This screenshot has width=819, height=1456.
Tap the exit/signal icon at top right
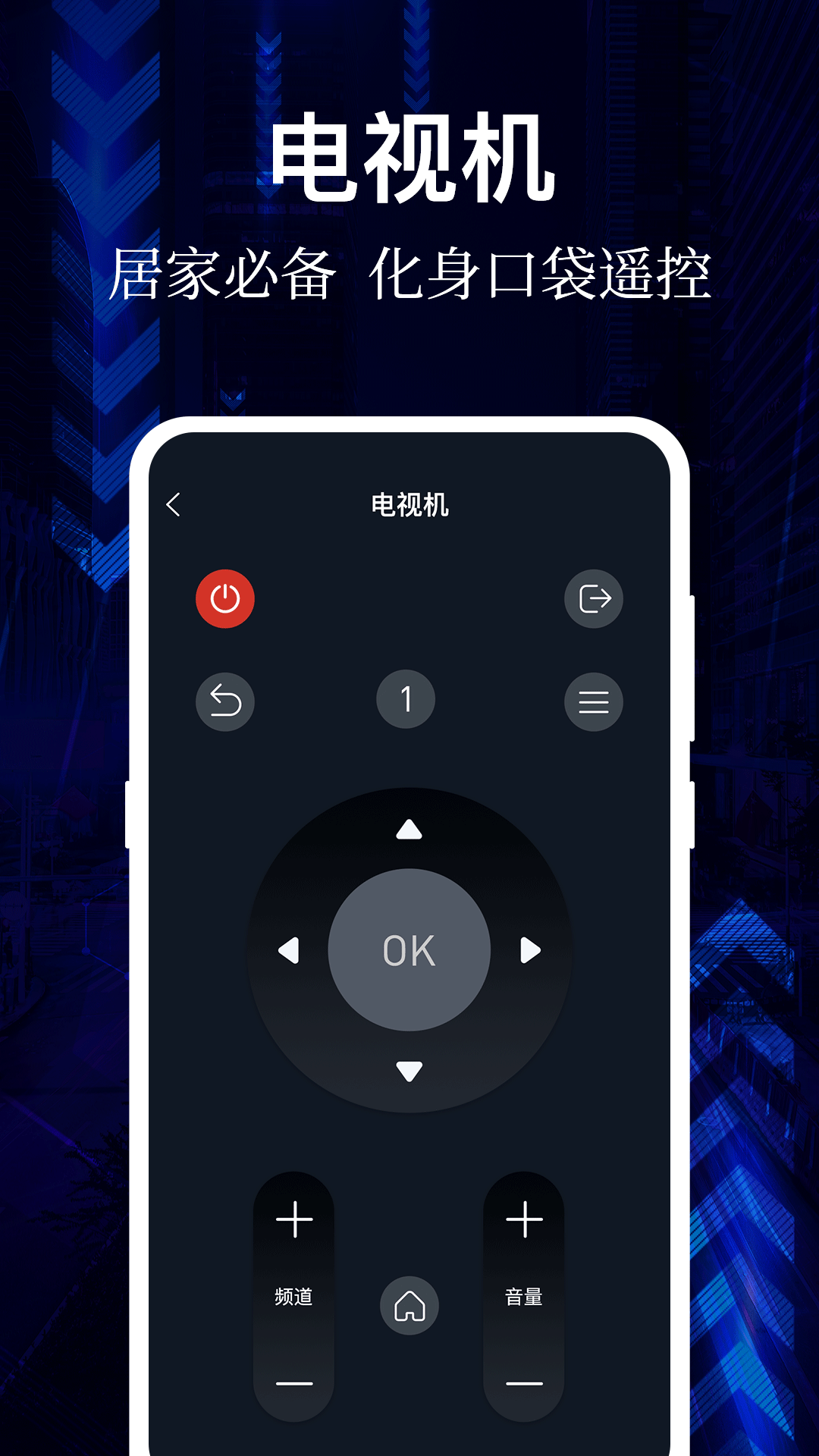tap(594, 599)
